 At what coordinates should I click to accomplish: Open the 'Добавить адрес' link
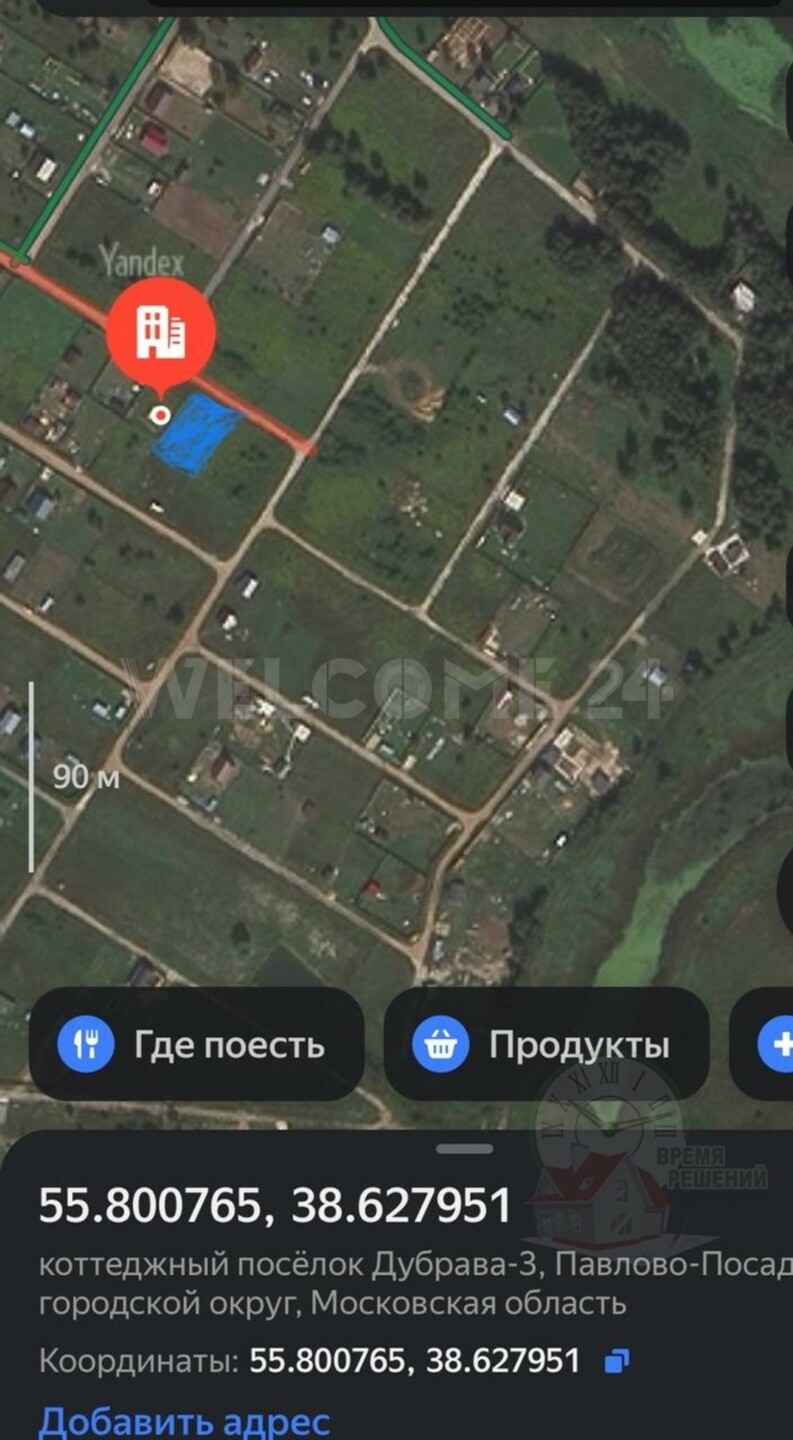[184, 1421]
